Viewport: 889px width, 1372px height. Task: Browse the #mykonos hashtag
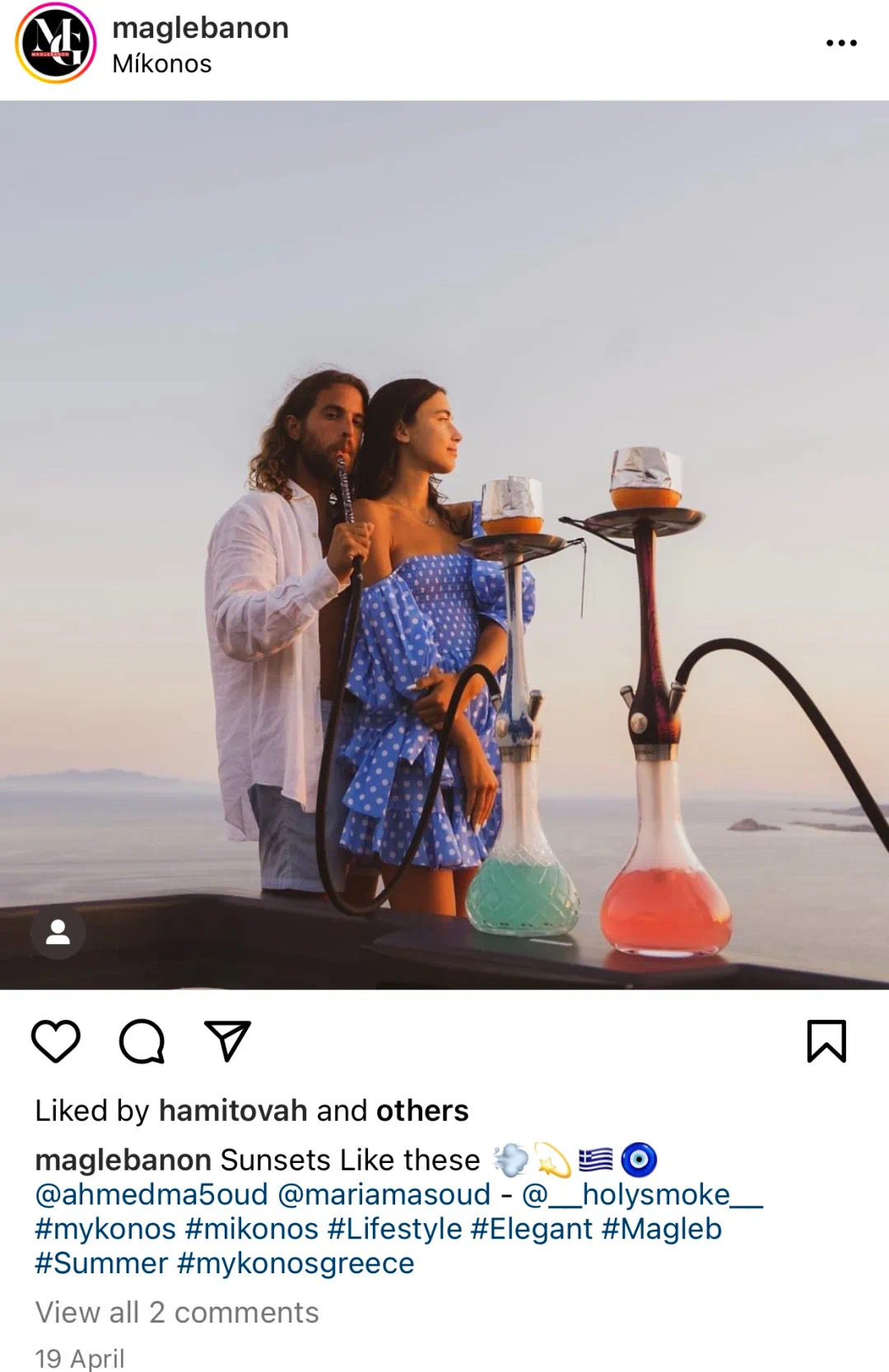(x=105, y=1229)
